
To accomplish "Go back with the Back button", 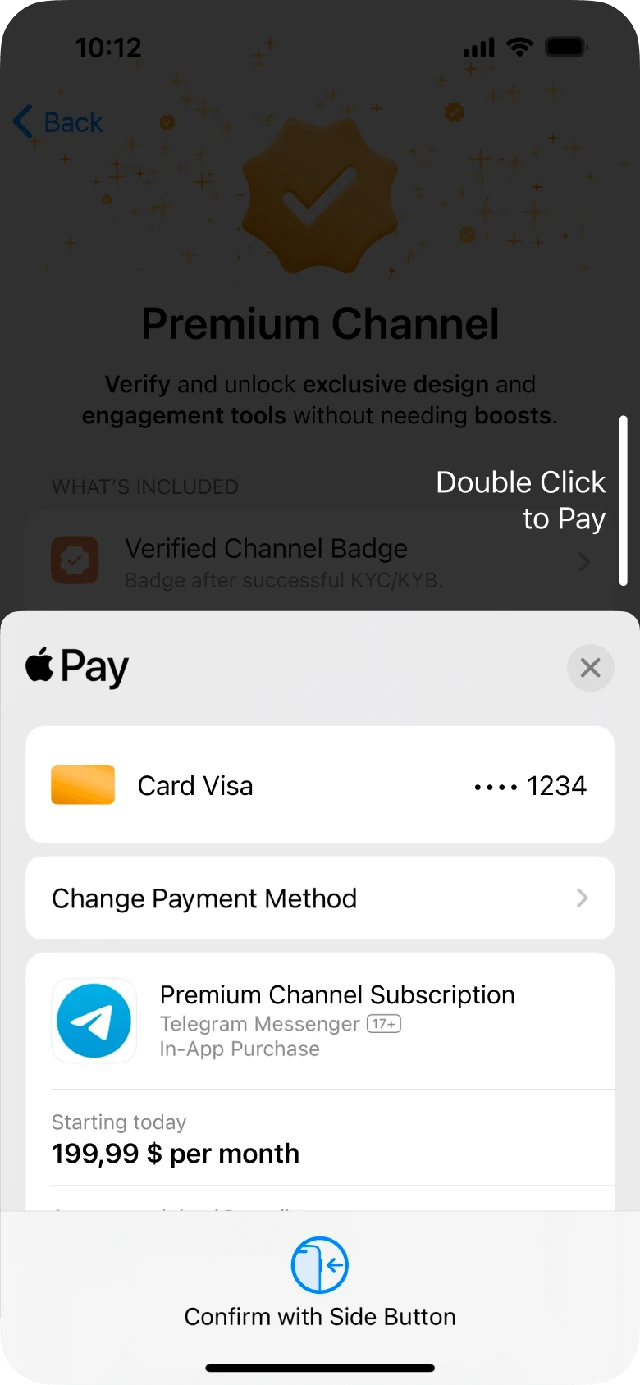I will (x=57, y=122).
